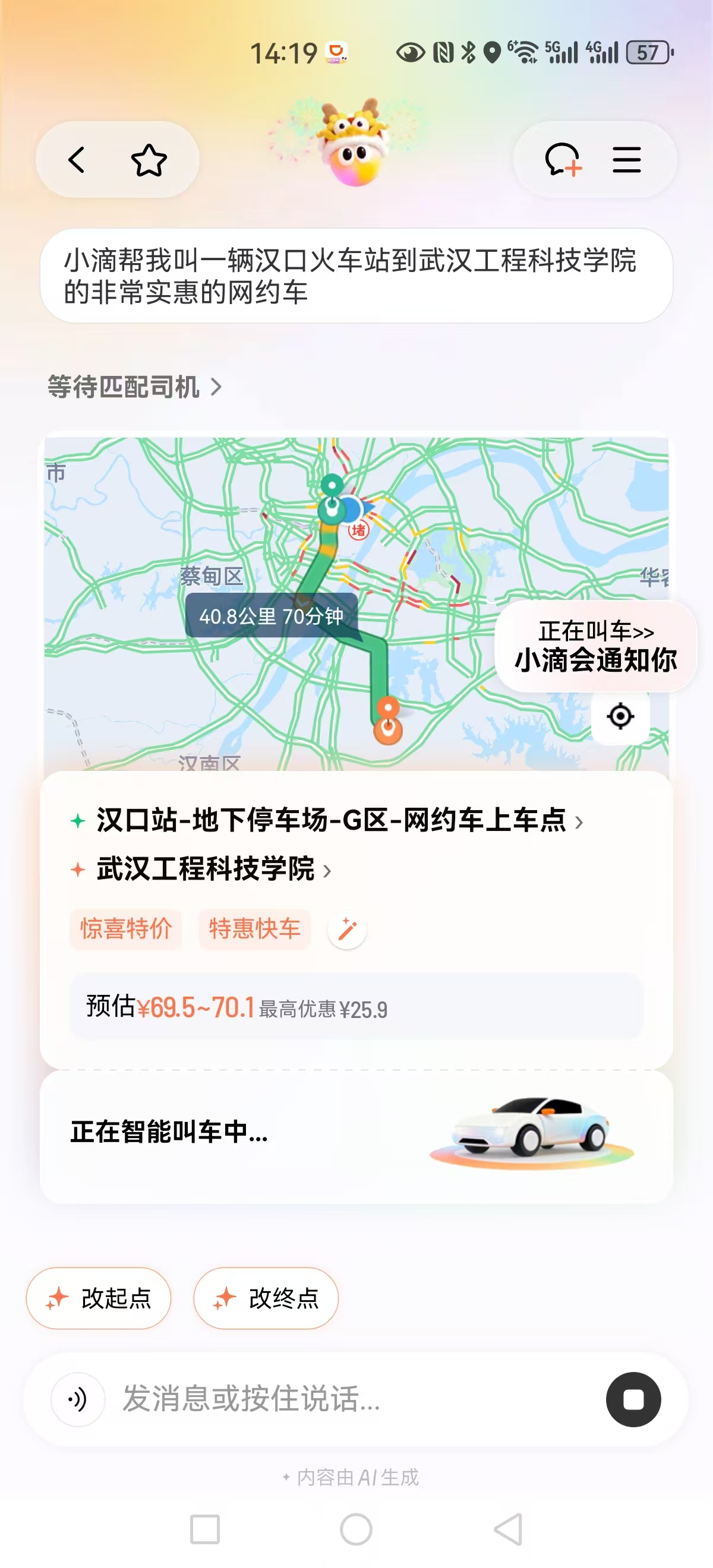This screenshot has height=1568, width=713.
Task: Open a new chat with the chat-plus icon
Action: pyautogui.click(x=564, y=160)
